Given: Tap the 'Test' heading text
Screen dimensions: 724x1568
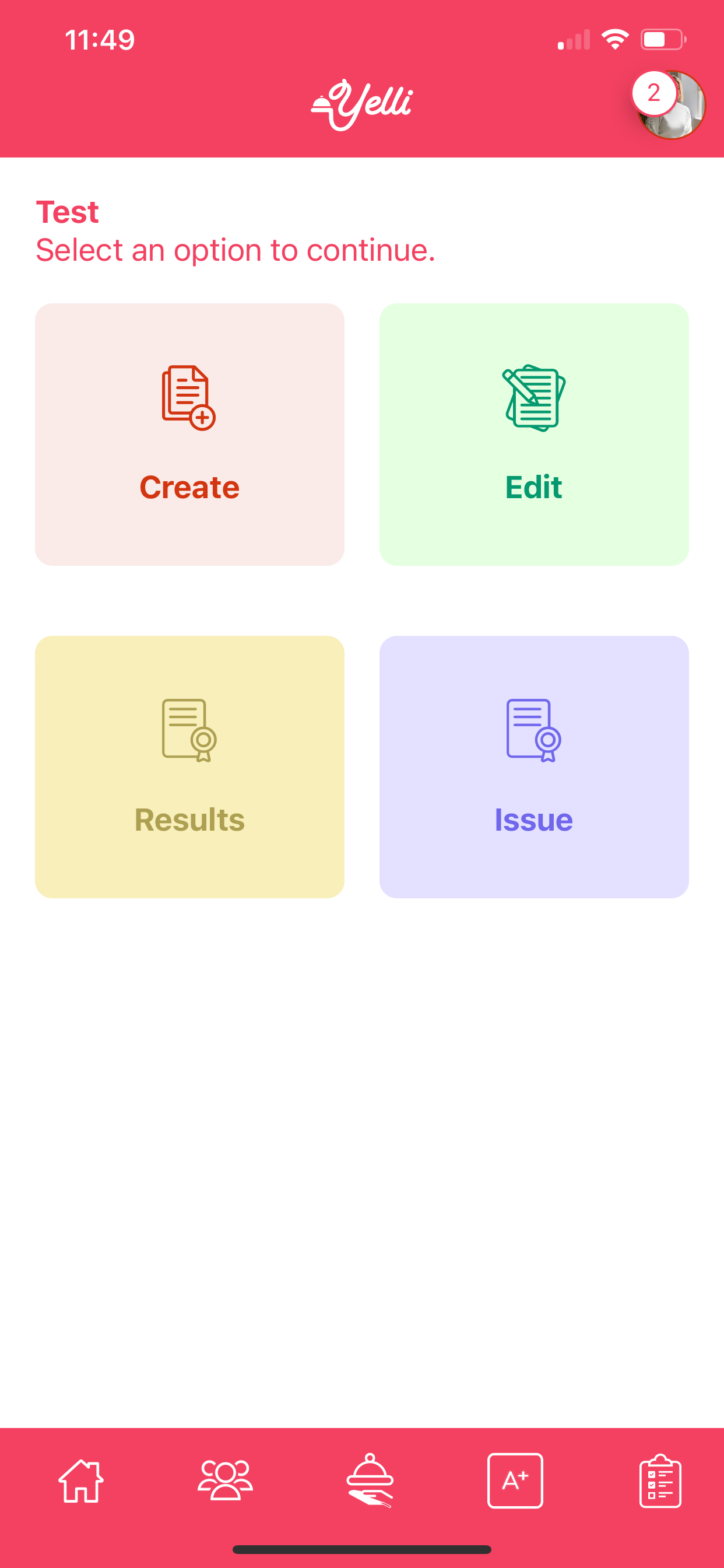Looking at the screenshot, I should (66, 211).
